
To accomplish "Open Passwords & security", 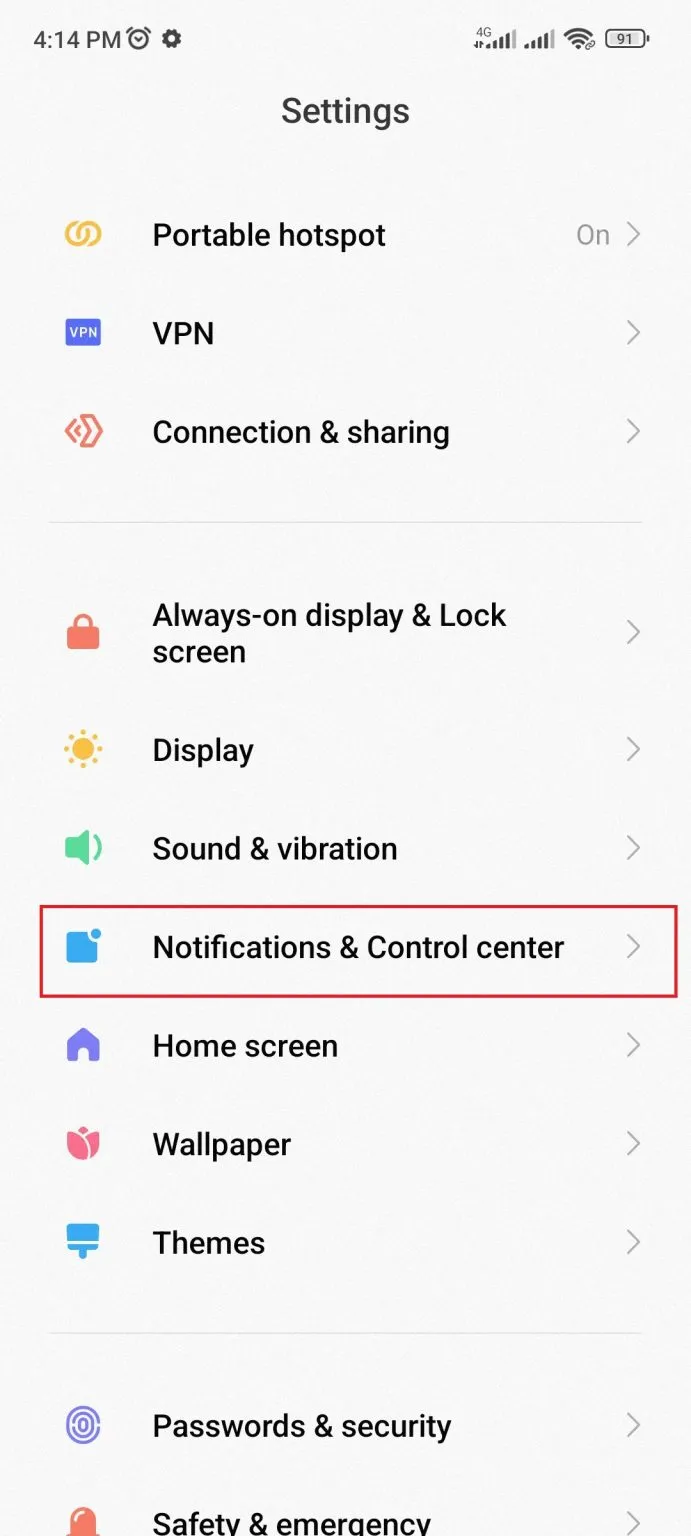I will pyautogui.click(x=345, y=1426).
